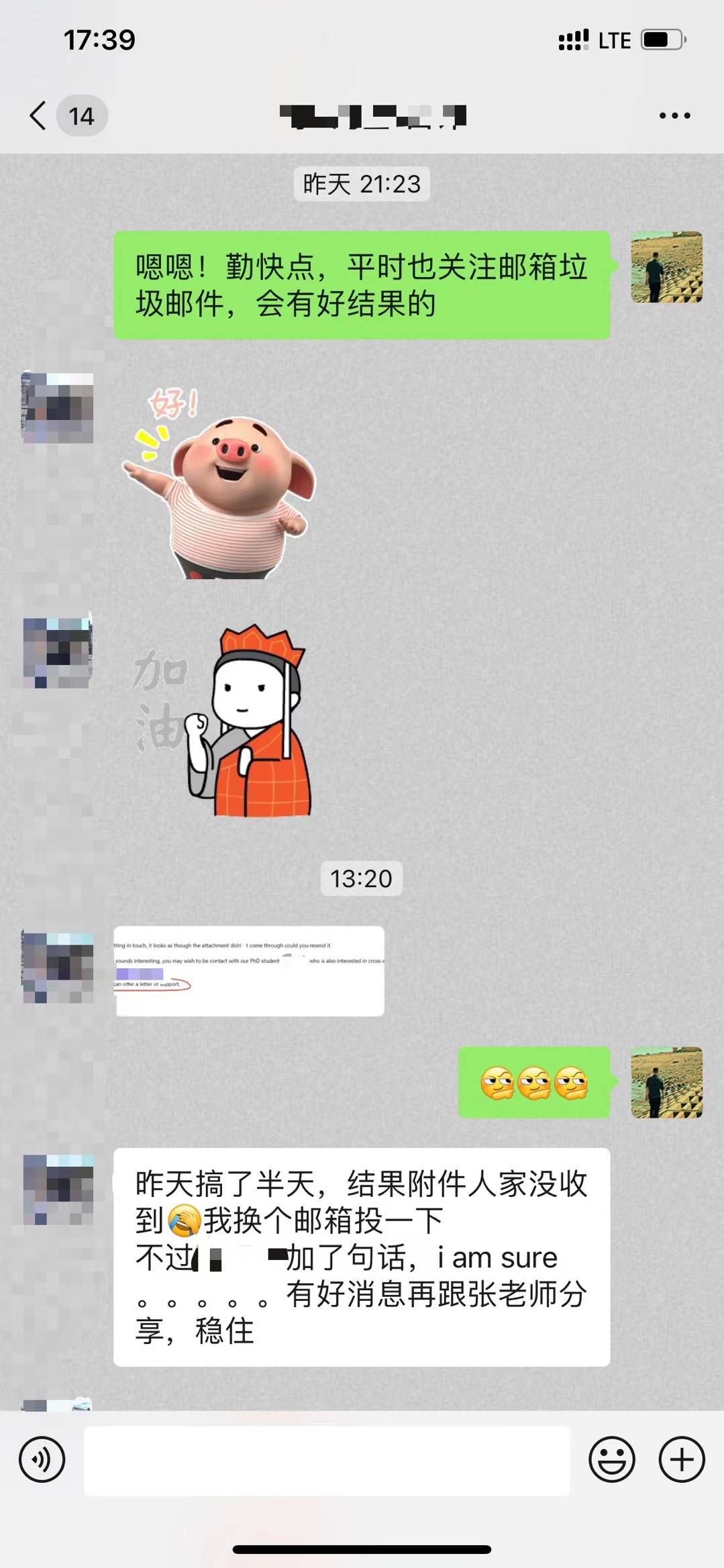Open the chat options menu
This screenshot has height=1568, width=724.
674,116
